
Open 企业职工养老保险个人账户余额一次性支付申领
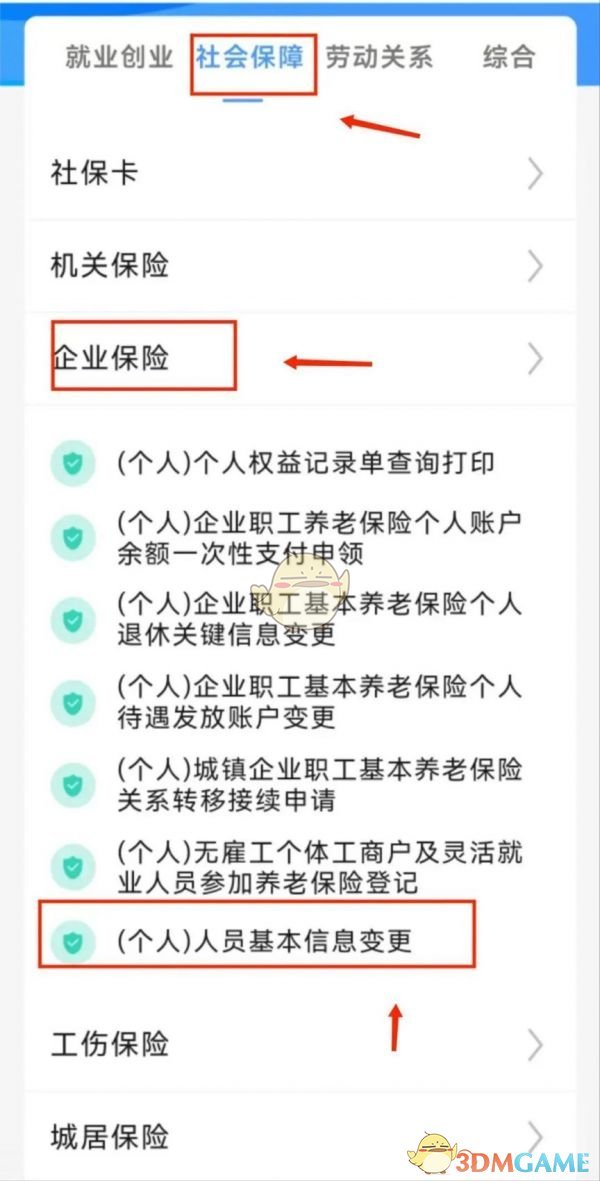pyautogui.click(x=320, y=537)
